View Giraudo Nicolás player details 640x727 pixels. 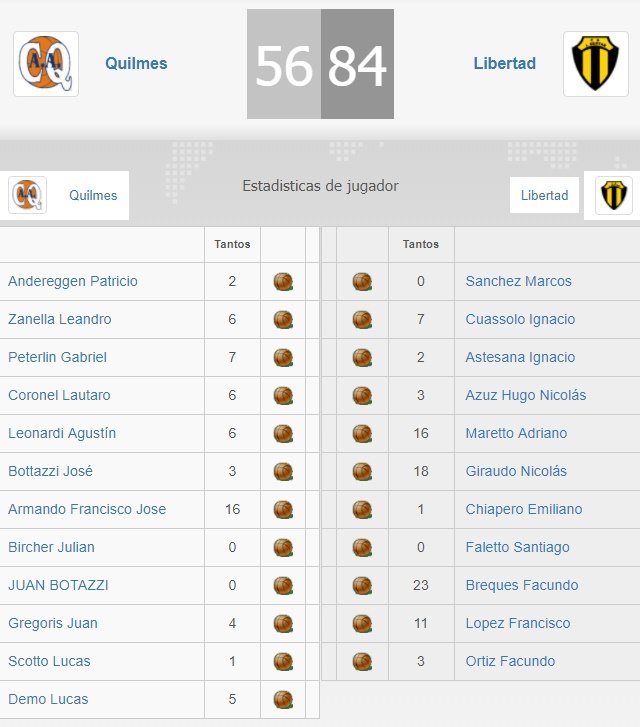(516, 471)
